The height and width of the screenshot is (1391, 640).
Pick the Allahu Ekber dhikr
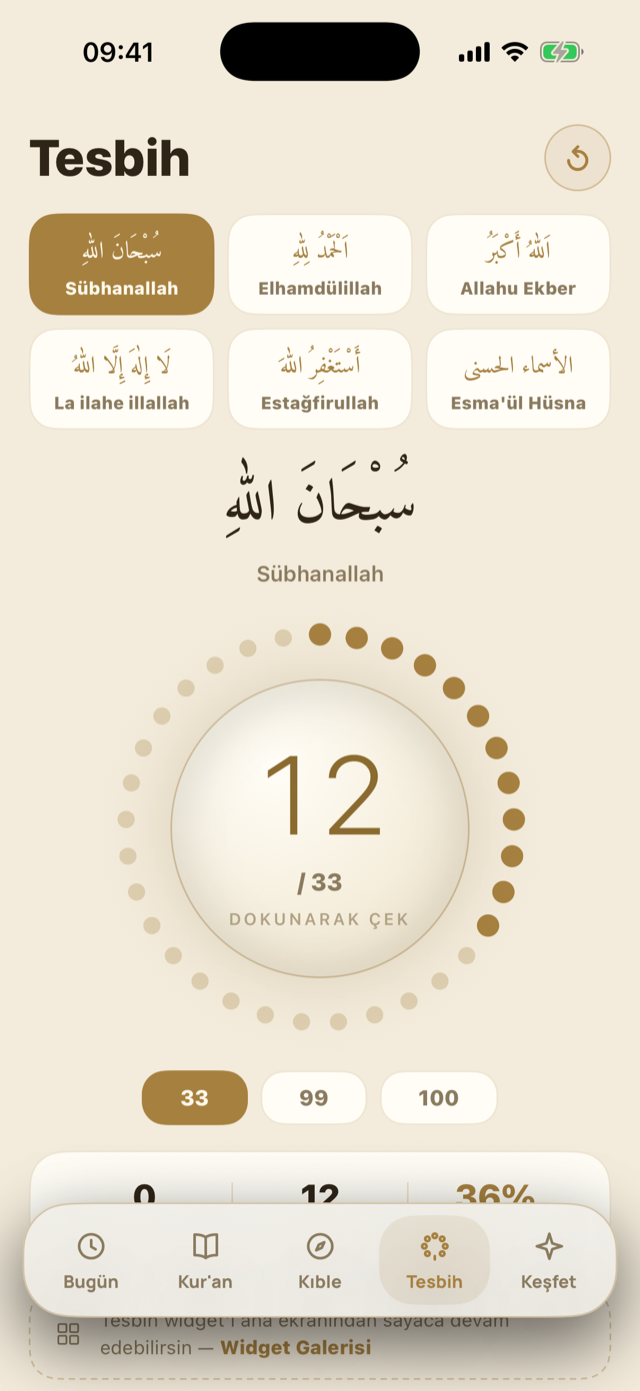tap(518, 264)
